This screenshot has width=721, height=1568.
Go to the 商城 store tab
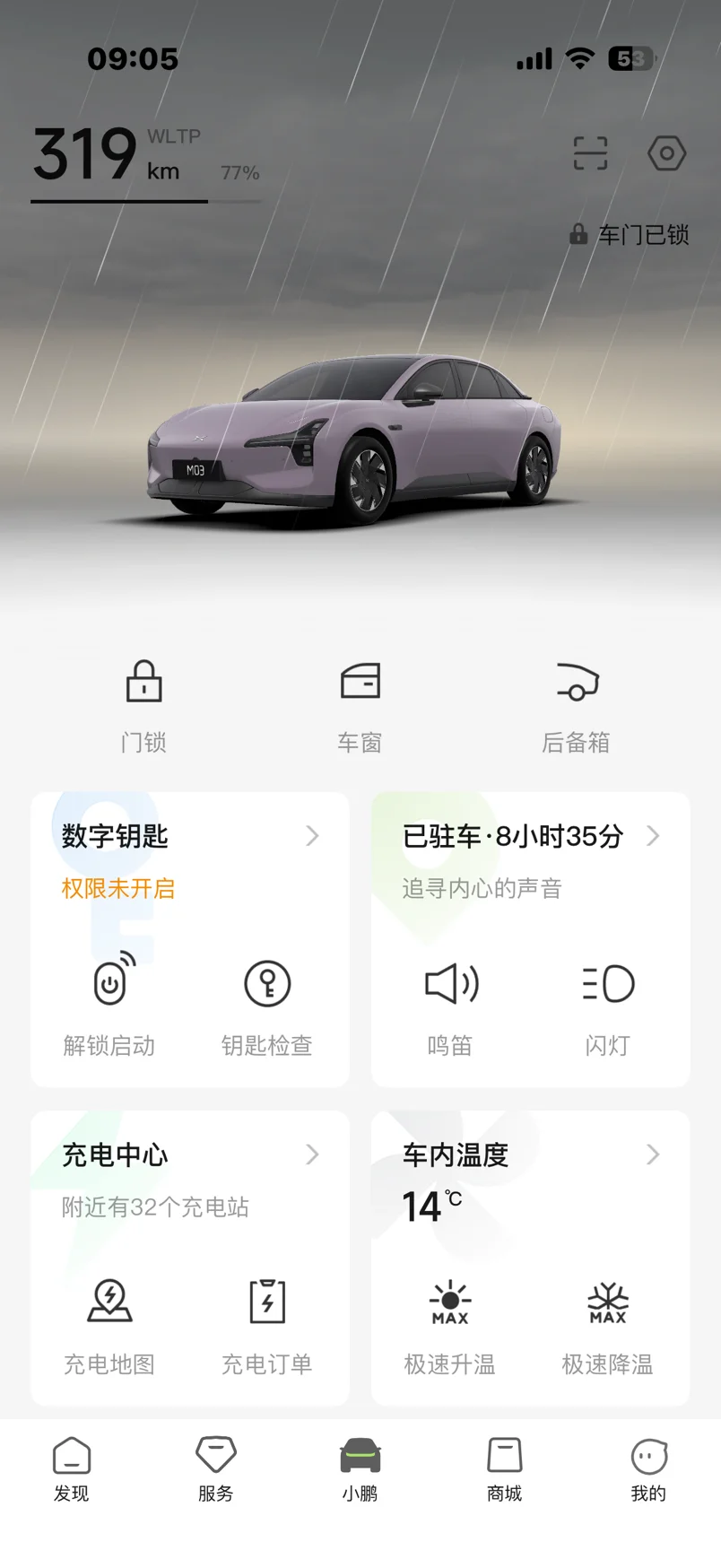(504, 1468)
